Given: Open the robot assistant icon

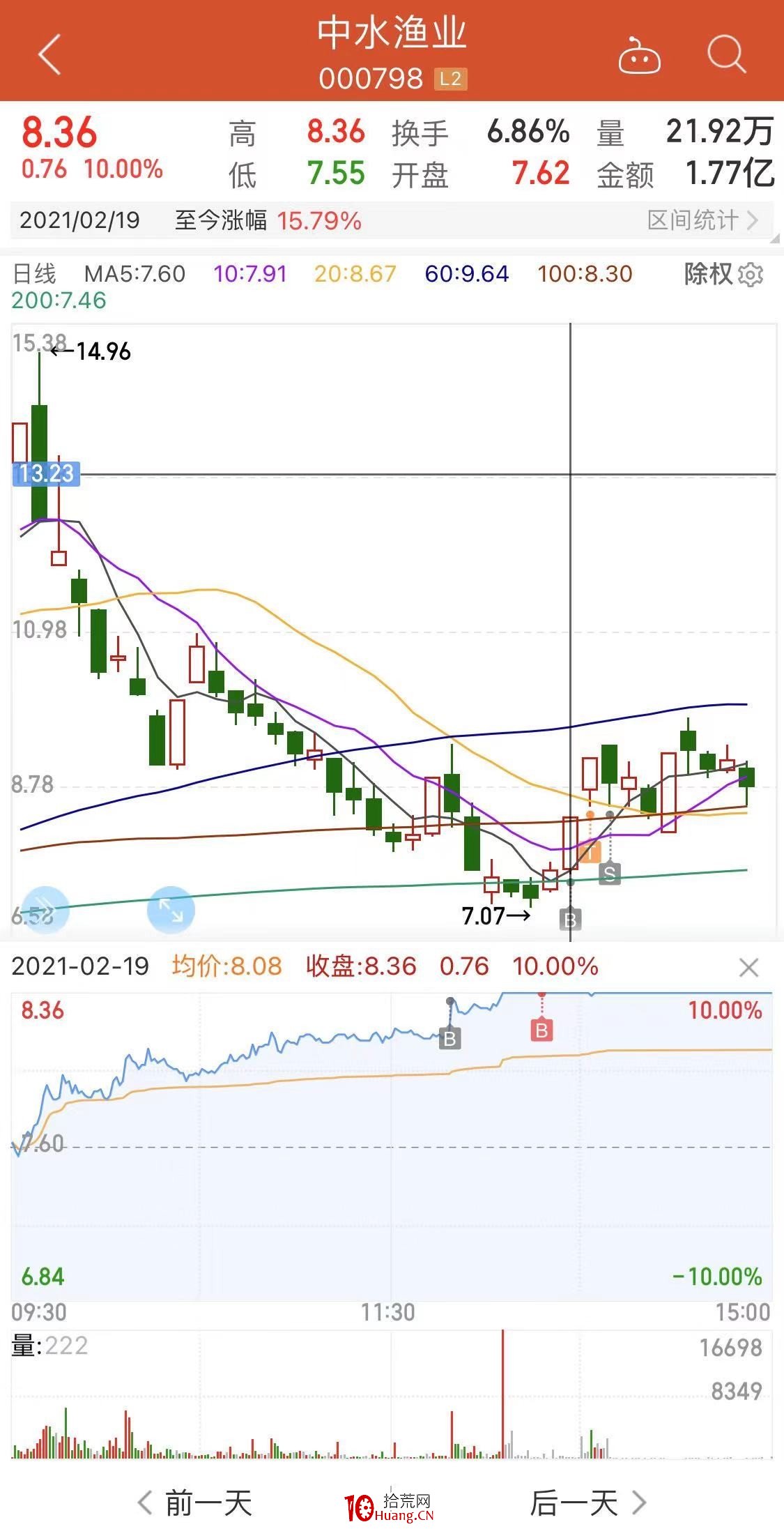Looking at the screenshot, I should pyautogui.click(x=639, y=55).
